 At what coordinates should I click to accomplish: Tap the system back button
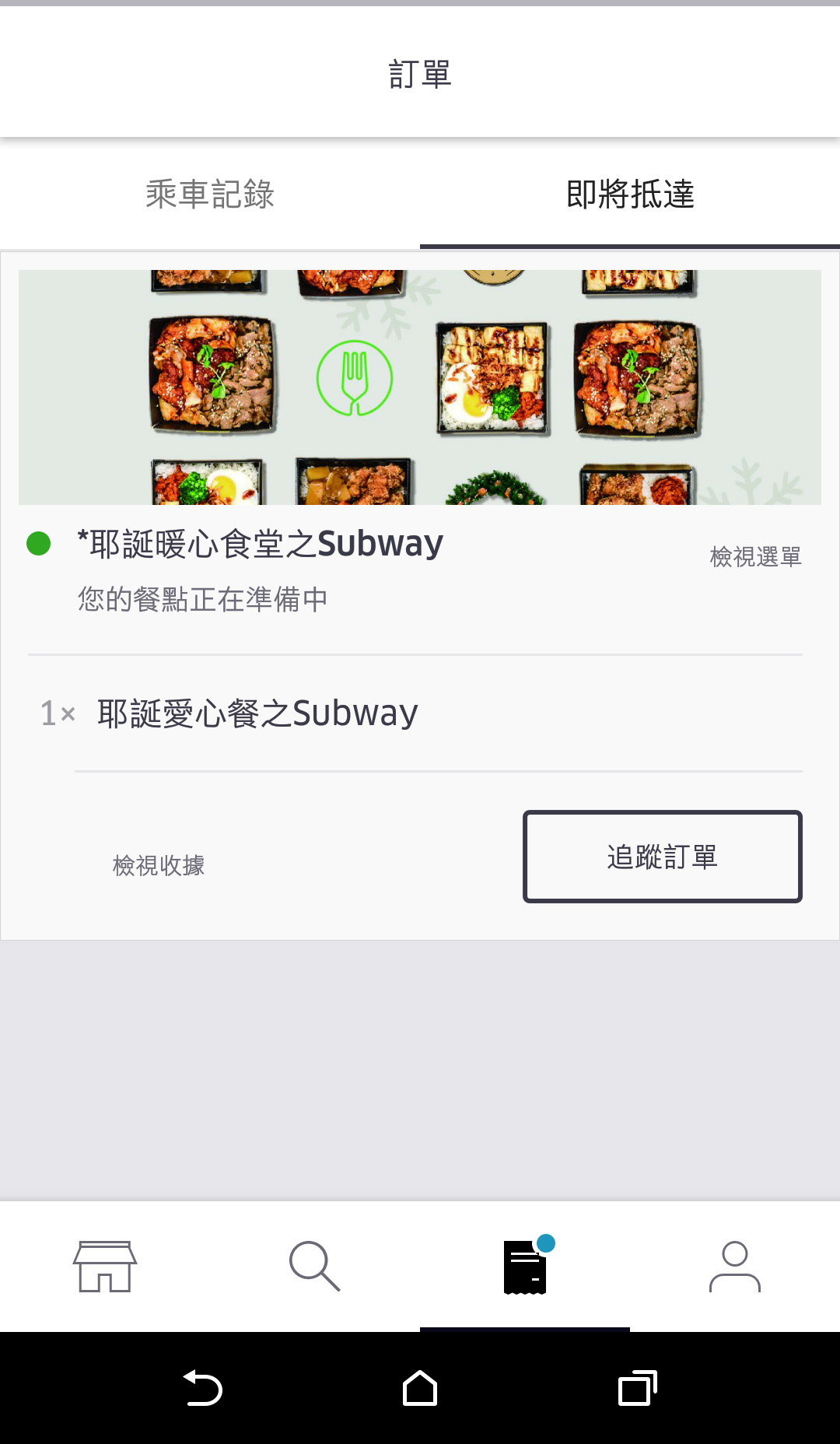203,1388
